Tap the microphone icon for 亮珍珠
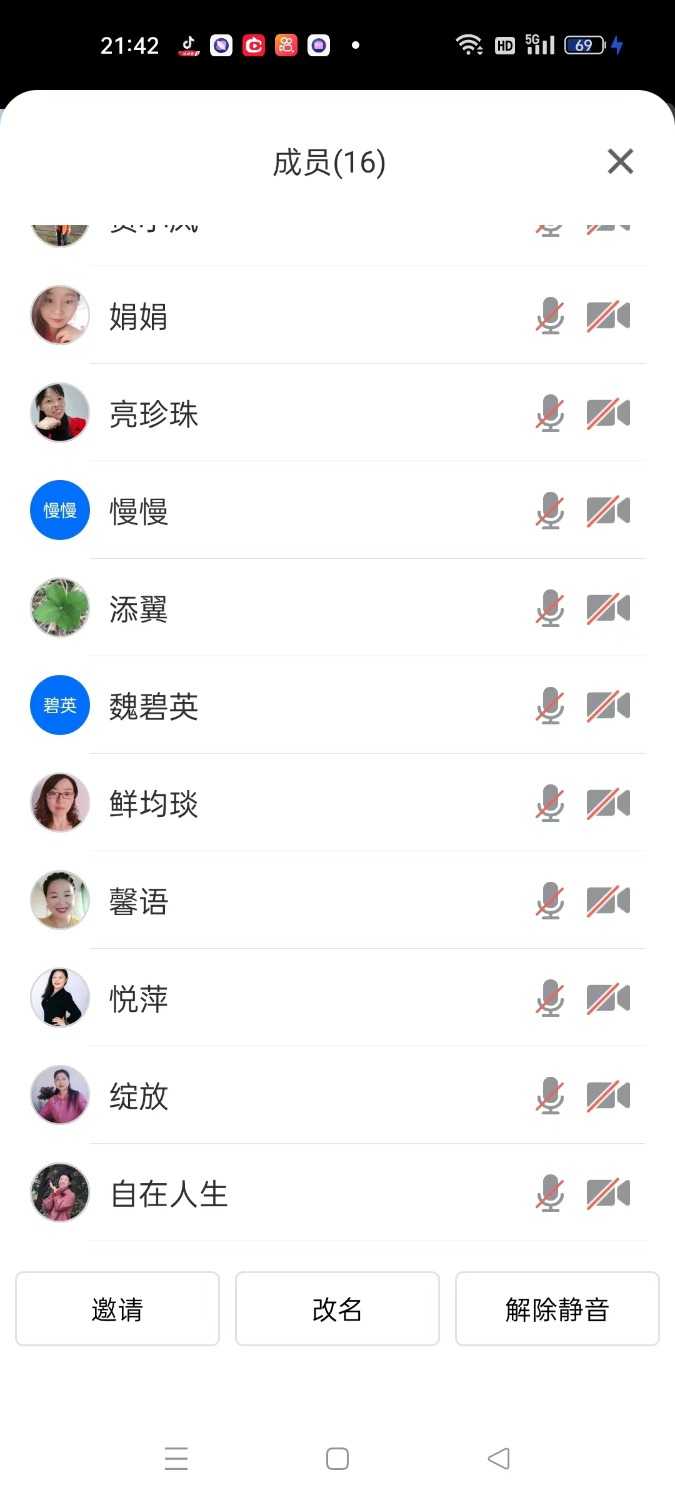 (x=550, y=414)
